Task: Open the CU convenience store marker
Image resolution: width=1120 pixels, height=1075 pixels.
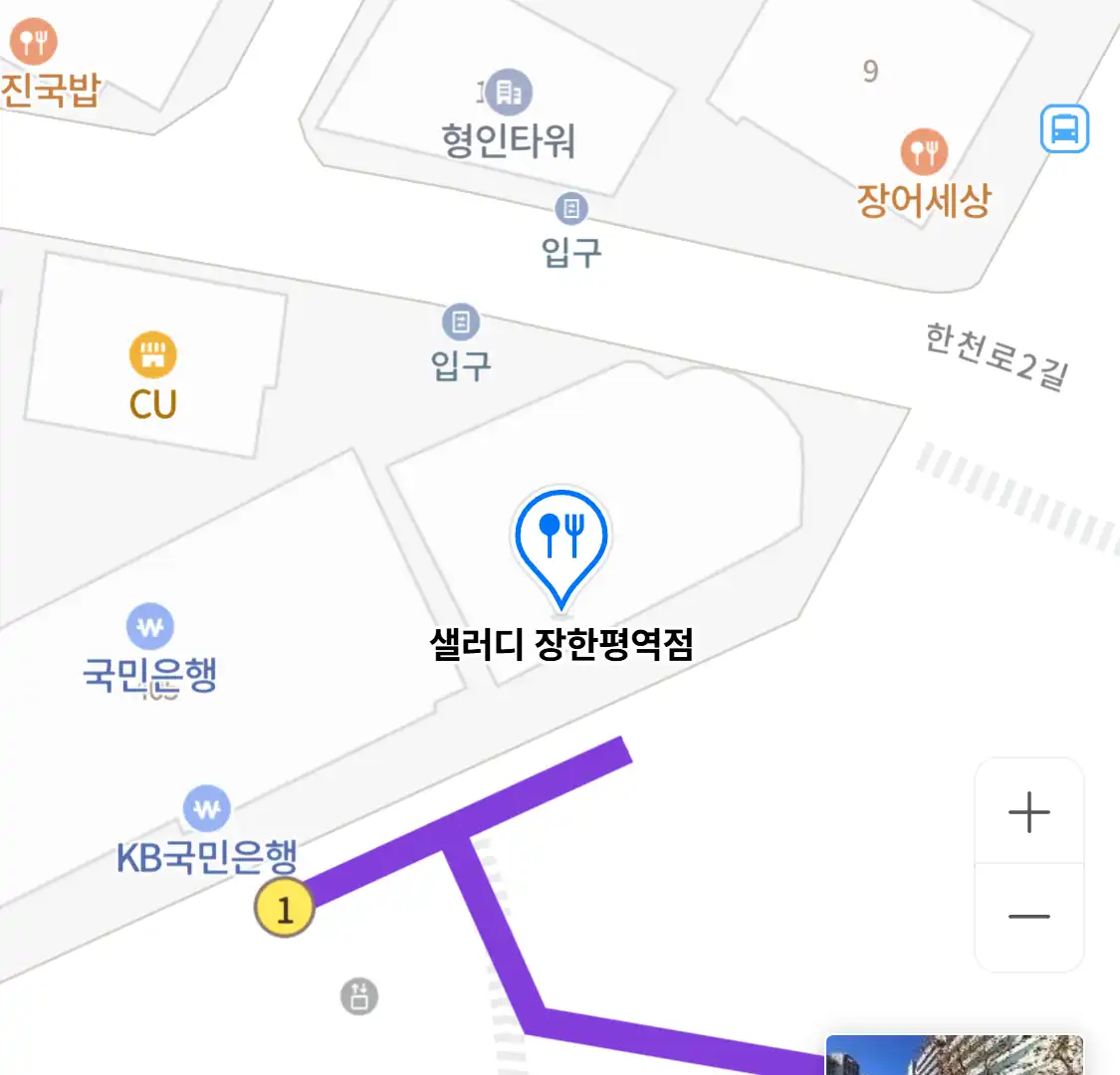Action: tap(153, 355)
